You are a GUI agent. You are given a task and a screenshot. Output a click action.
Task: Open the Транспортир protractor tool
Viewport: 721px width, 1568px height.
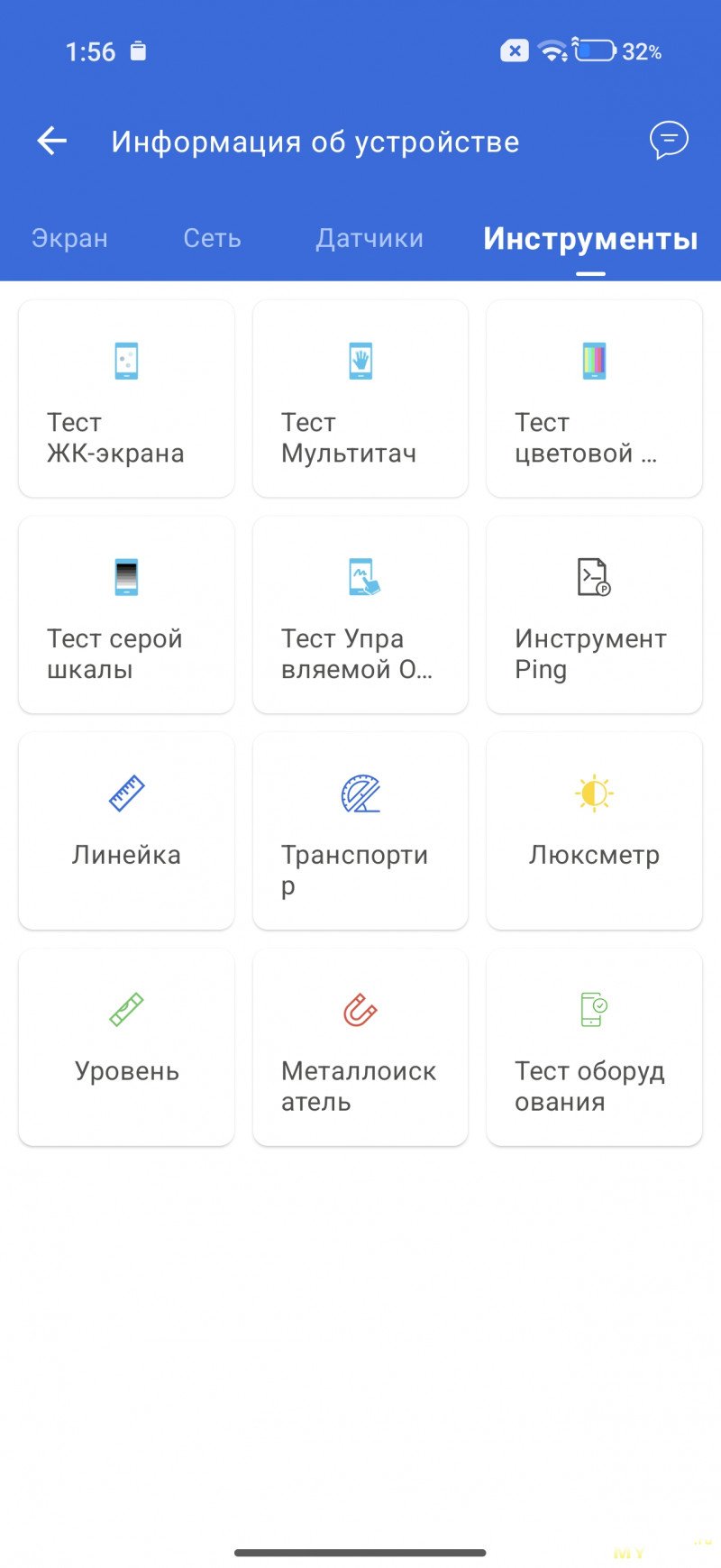click(360, 830)
